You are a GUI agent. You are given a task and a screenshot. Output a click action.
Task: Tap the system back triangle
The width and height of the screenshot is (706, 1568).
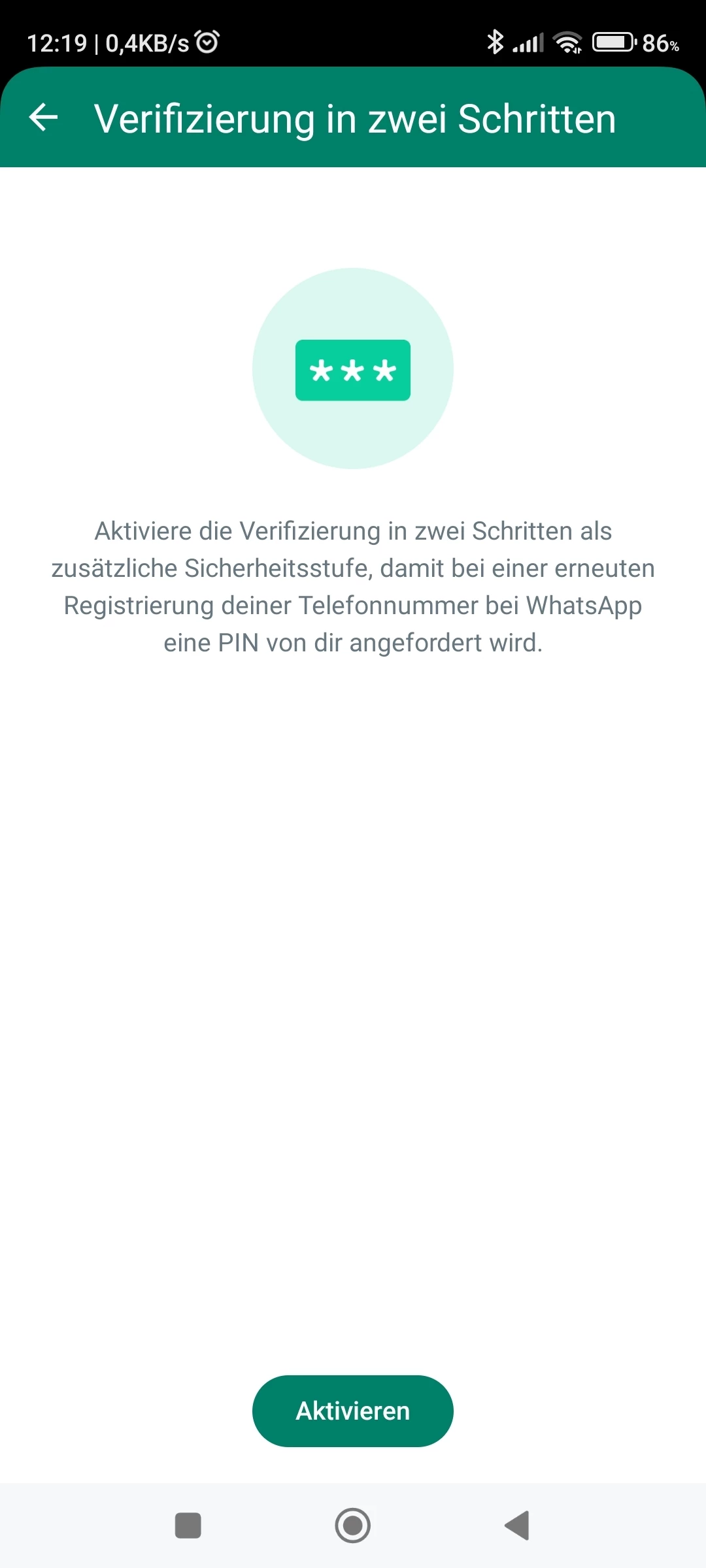click(x=517, y=1526)
